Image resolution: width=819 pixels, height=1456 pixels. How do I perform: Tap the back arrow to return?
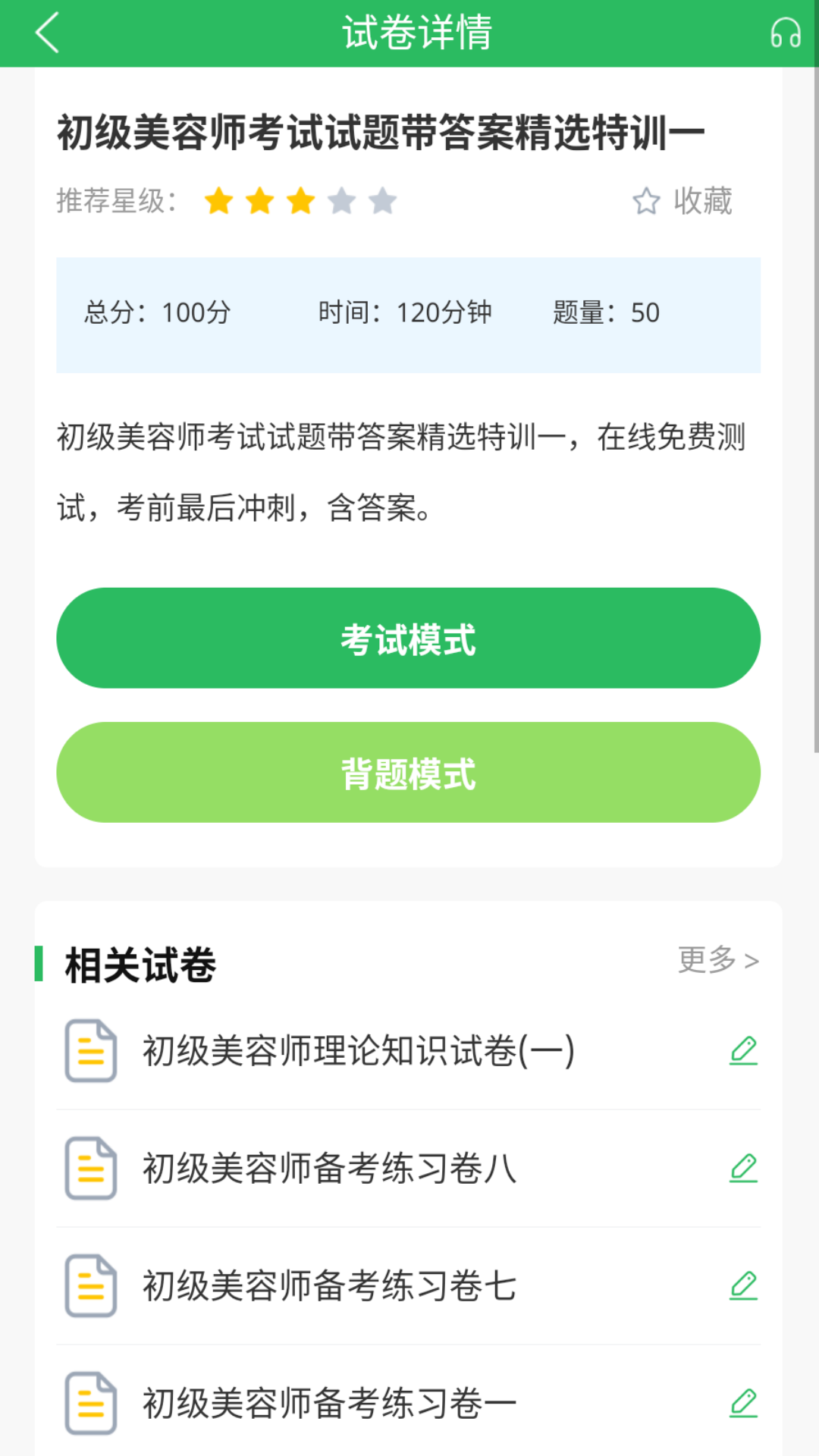(45, 33)
